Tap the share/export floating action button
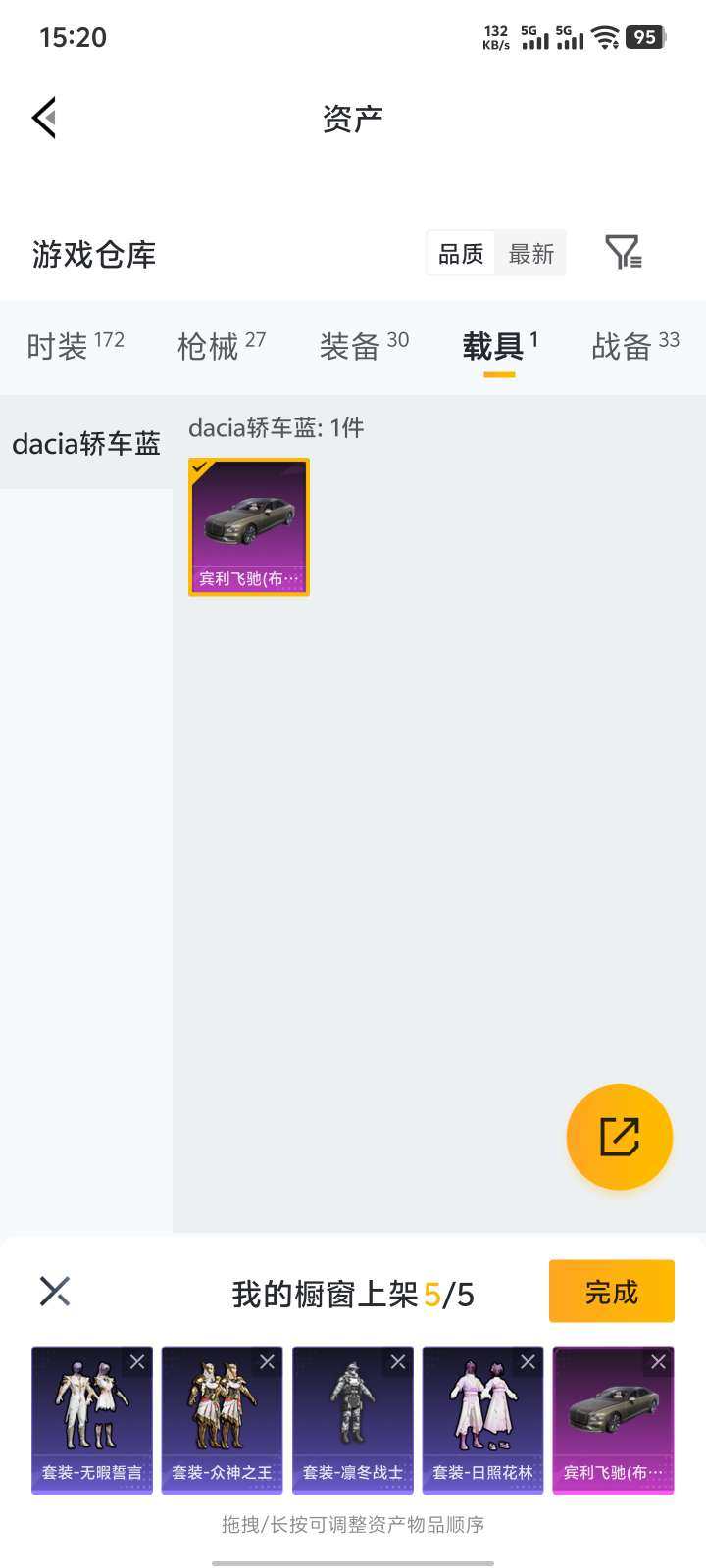 pos(619,1136)
